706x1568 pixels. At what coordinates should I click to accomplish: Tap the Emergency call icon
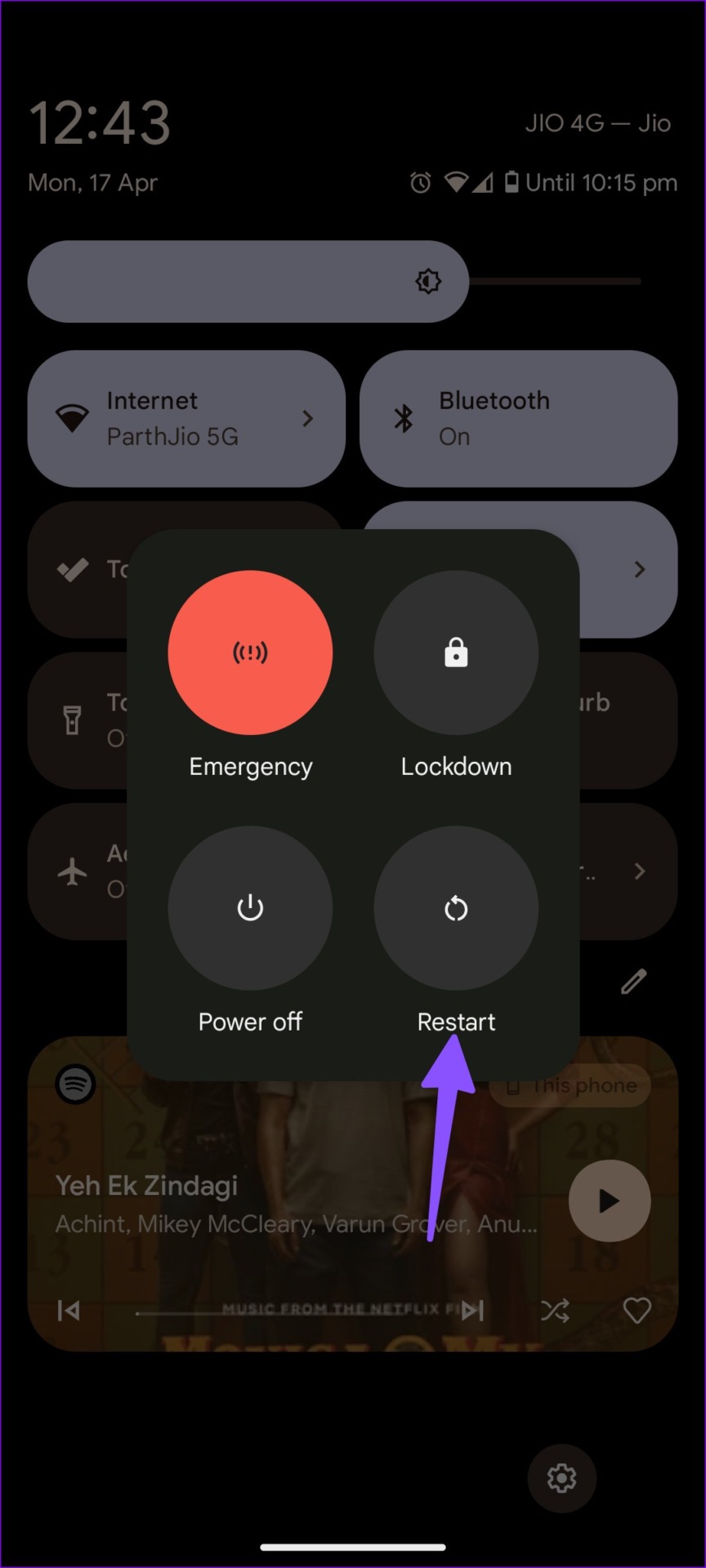(x=250, y=651)
